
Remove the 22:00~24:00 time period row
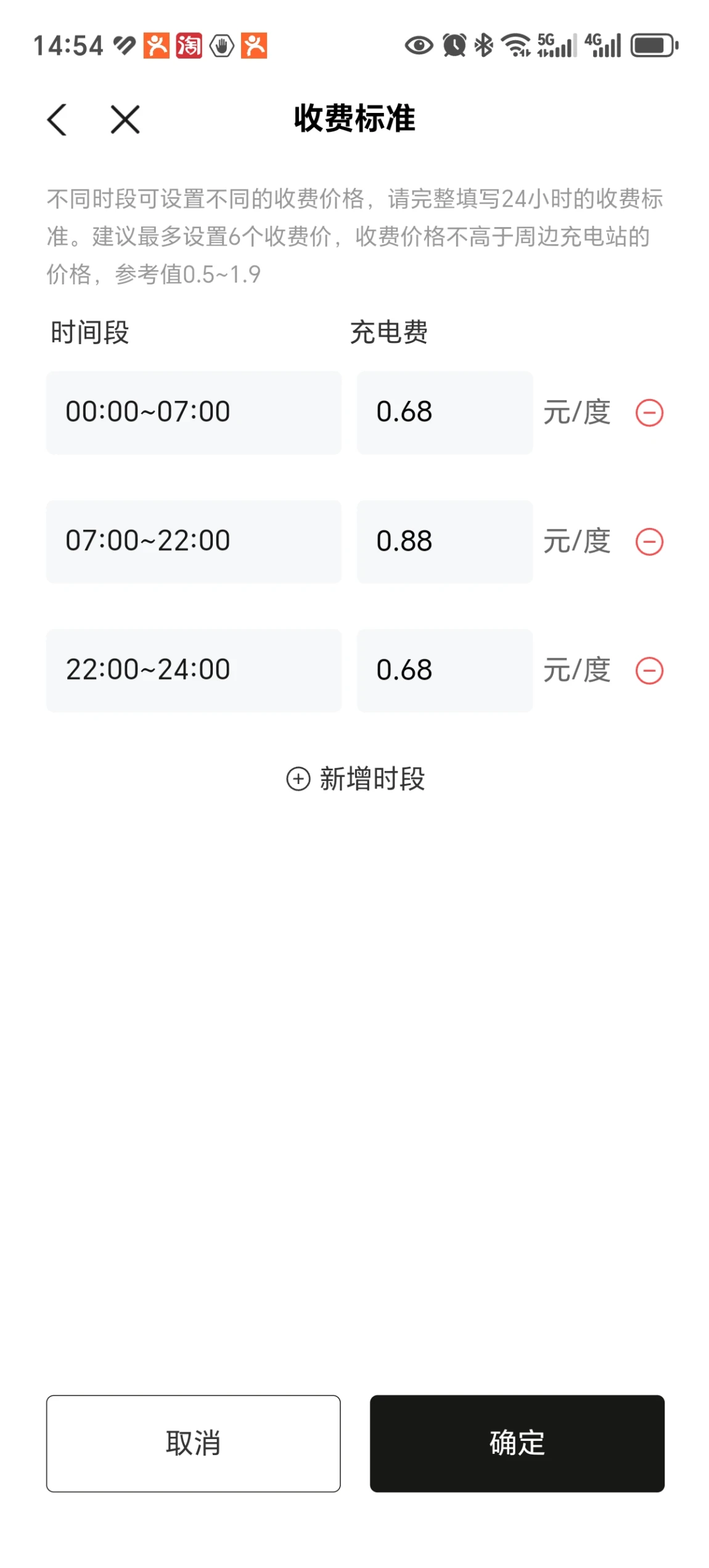coord(649,671)
